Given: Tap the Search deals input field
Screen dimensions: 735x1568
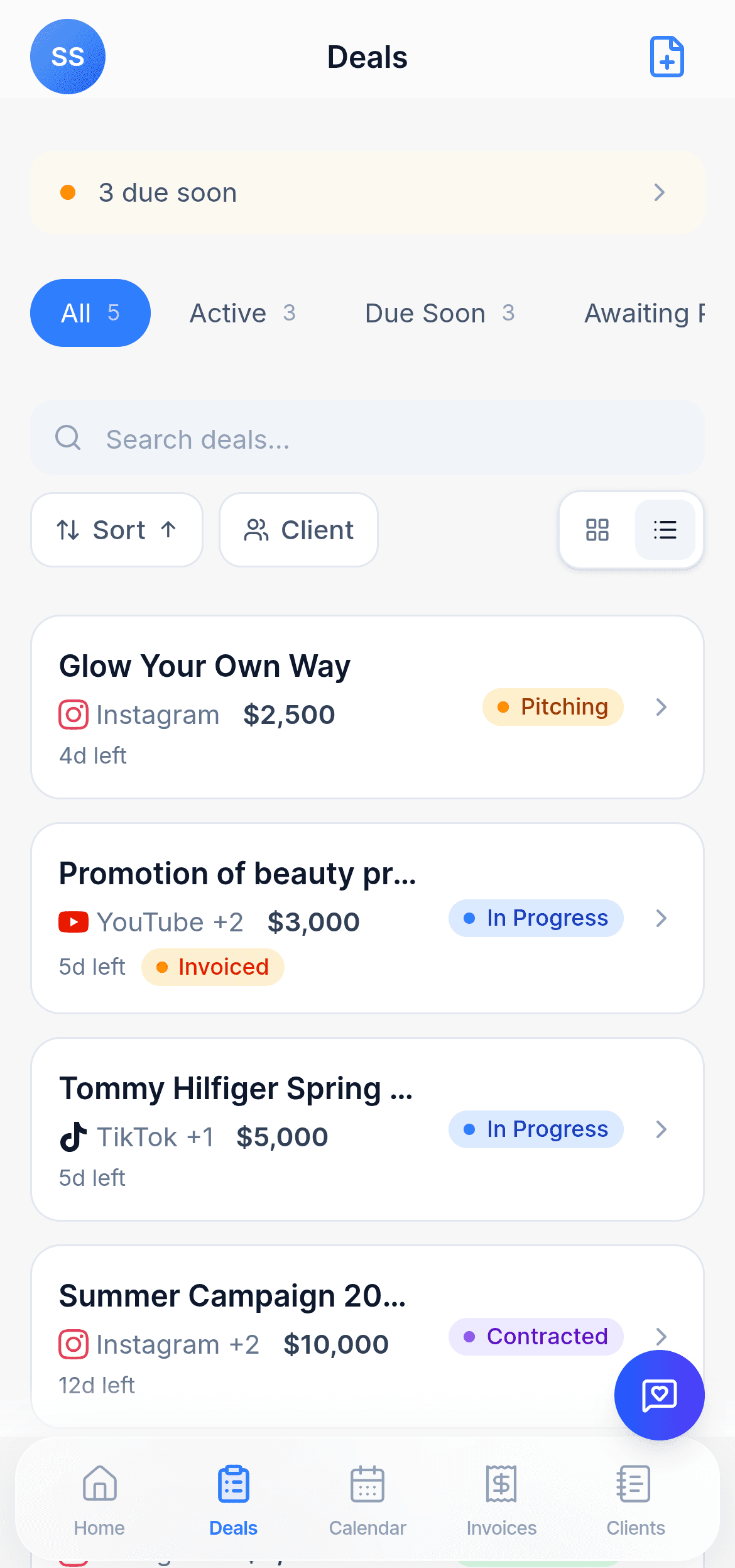Looking at the screenshot, I should click(x=367, y=438).
